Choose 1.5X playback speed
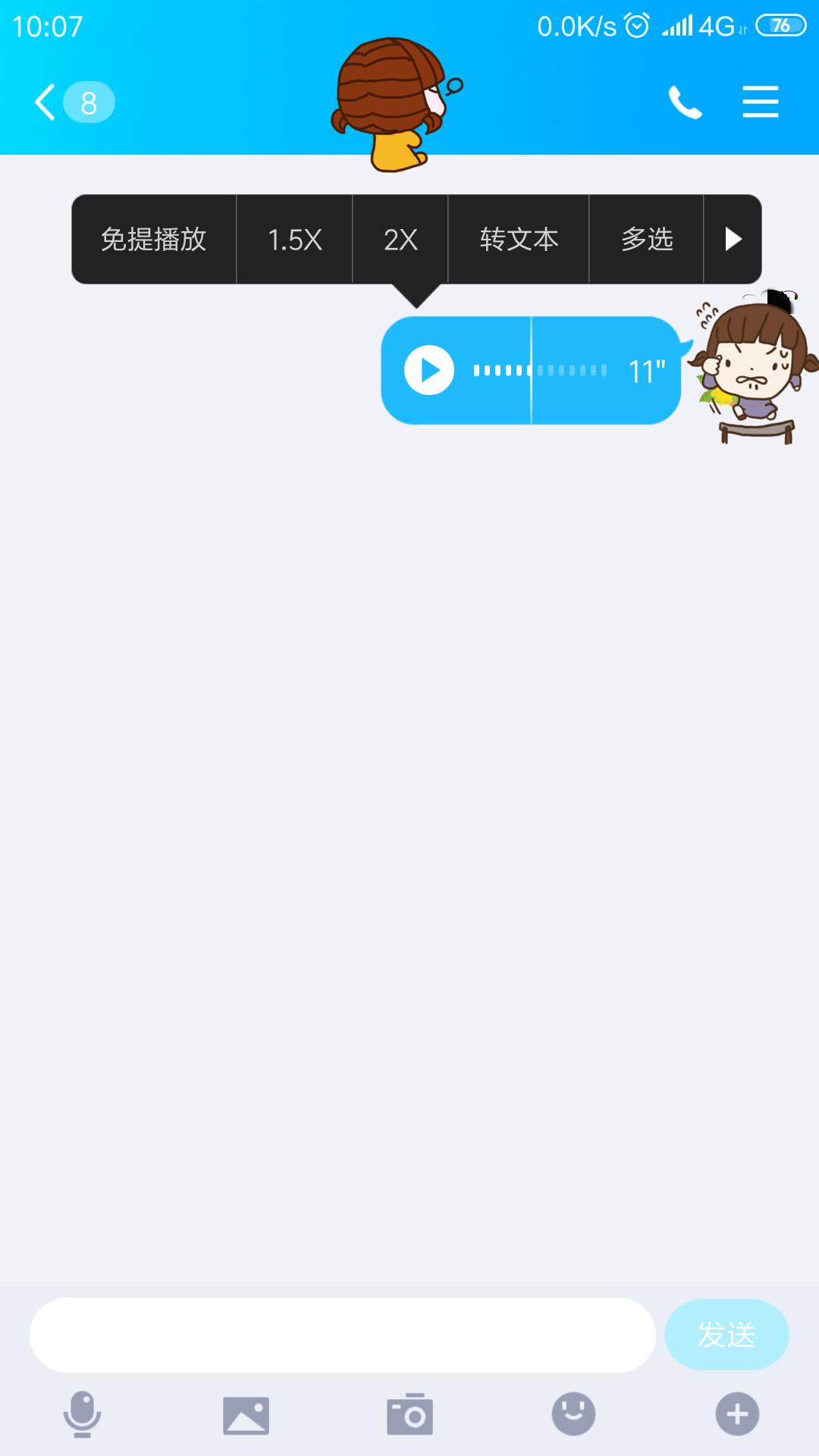Image resolution: width=819 pixels, height=1456 pixels. click(295, 240)
